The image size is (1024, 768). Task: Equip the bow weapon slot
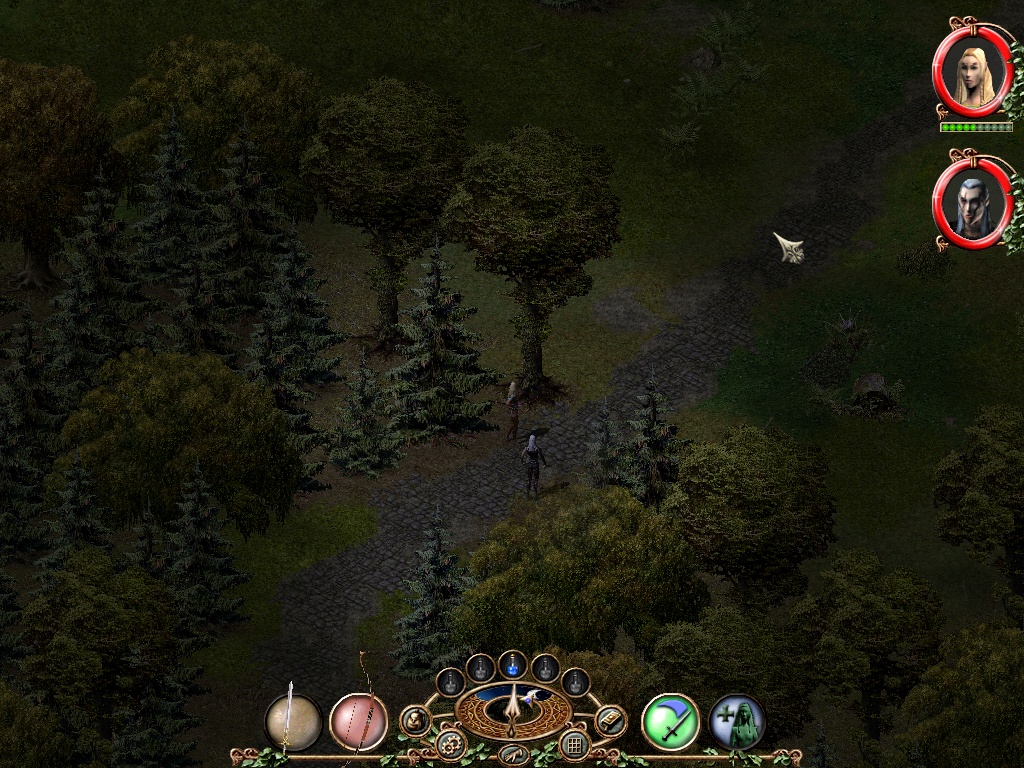point(358,722)
